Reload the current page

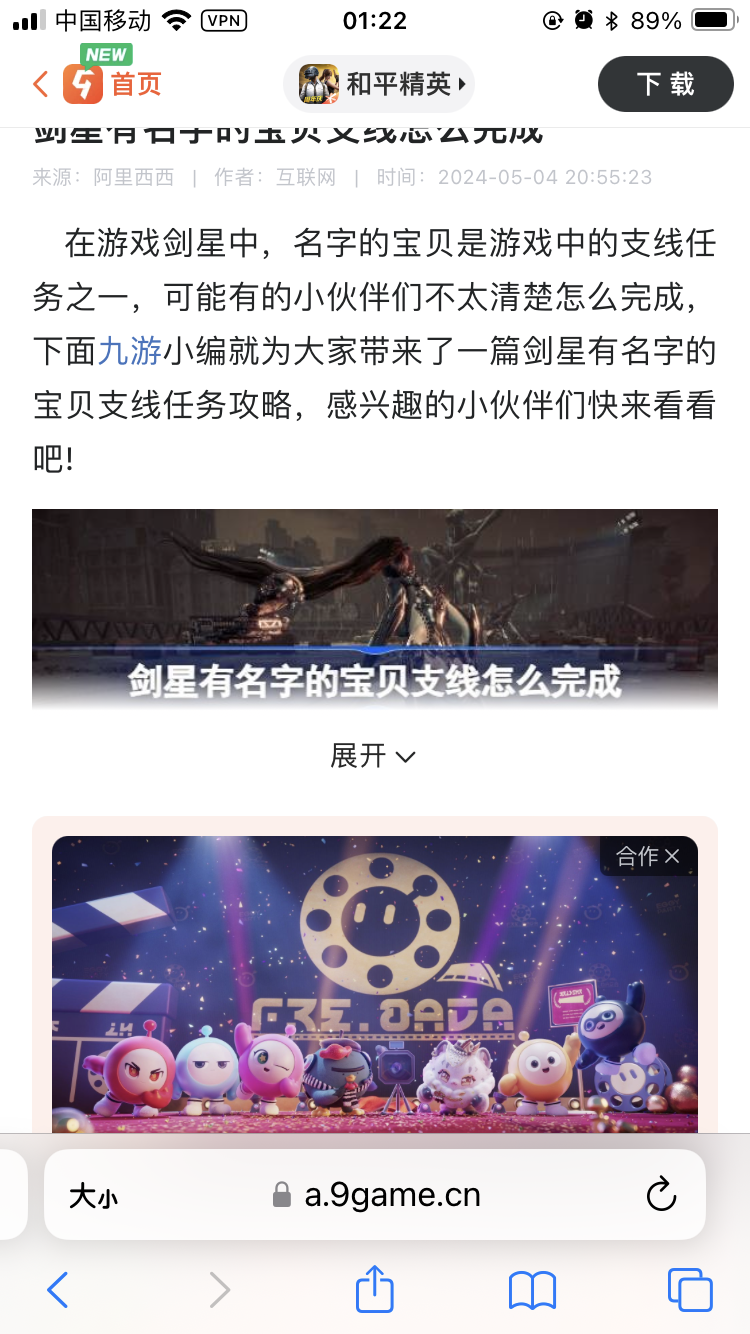[x=661, y=1195]
